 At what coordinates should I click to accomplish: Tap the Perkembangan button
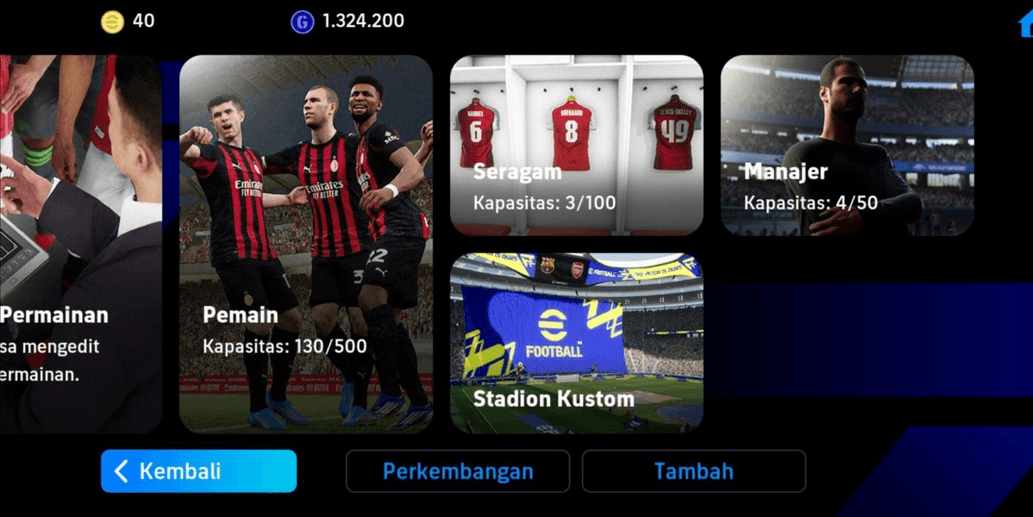point(458,471)
